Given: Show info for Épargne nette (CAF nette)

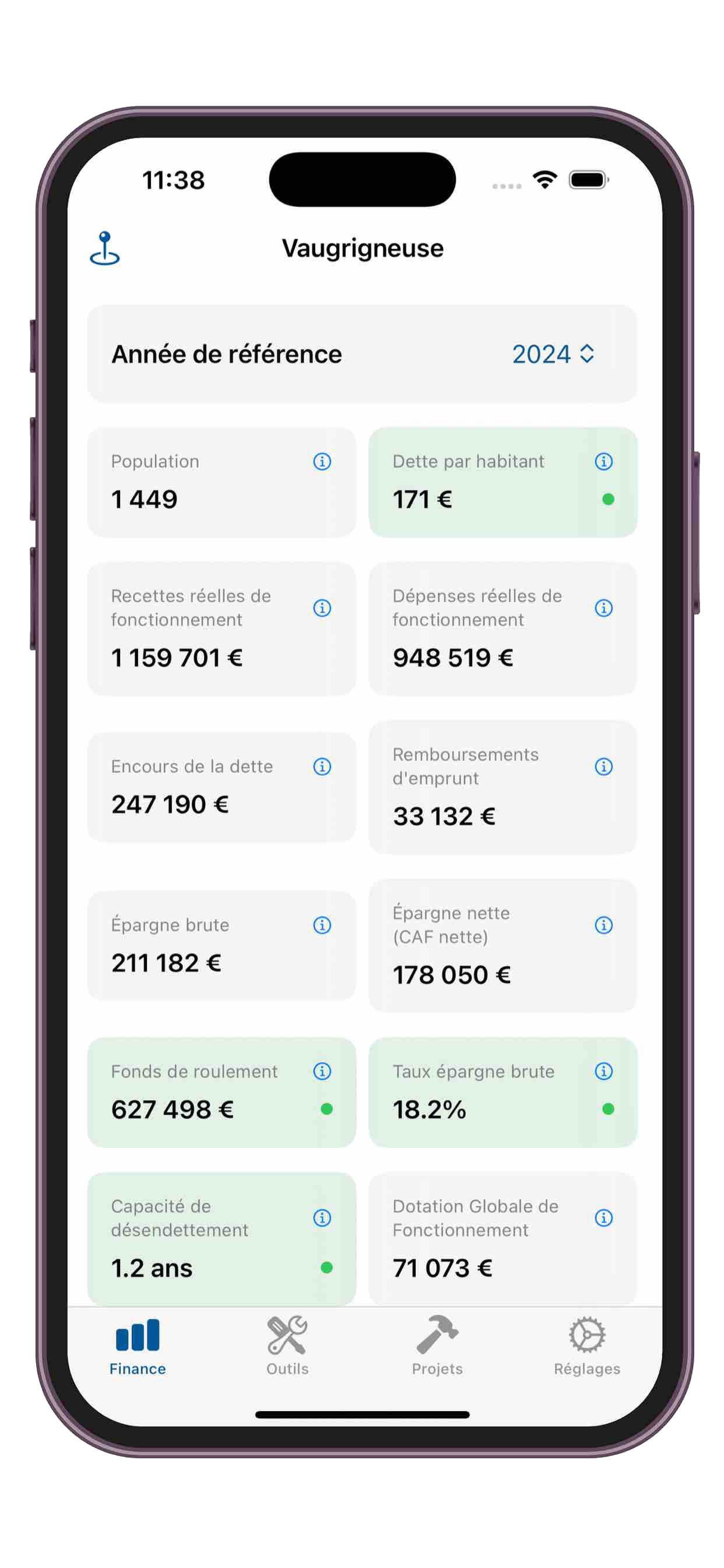Looking at the screenshot, I should click(x=603, y=925).
